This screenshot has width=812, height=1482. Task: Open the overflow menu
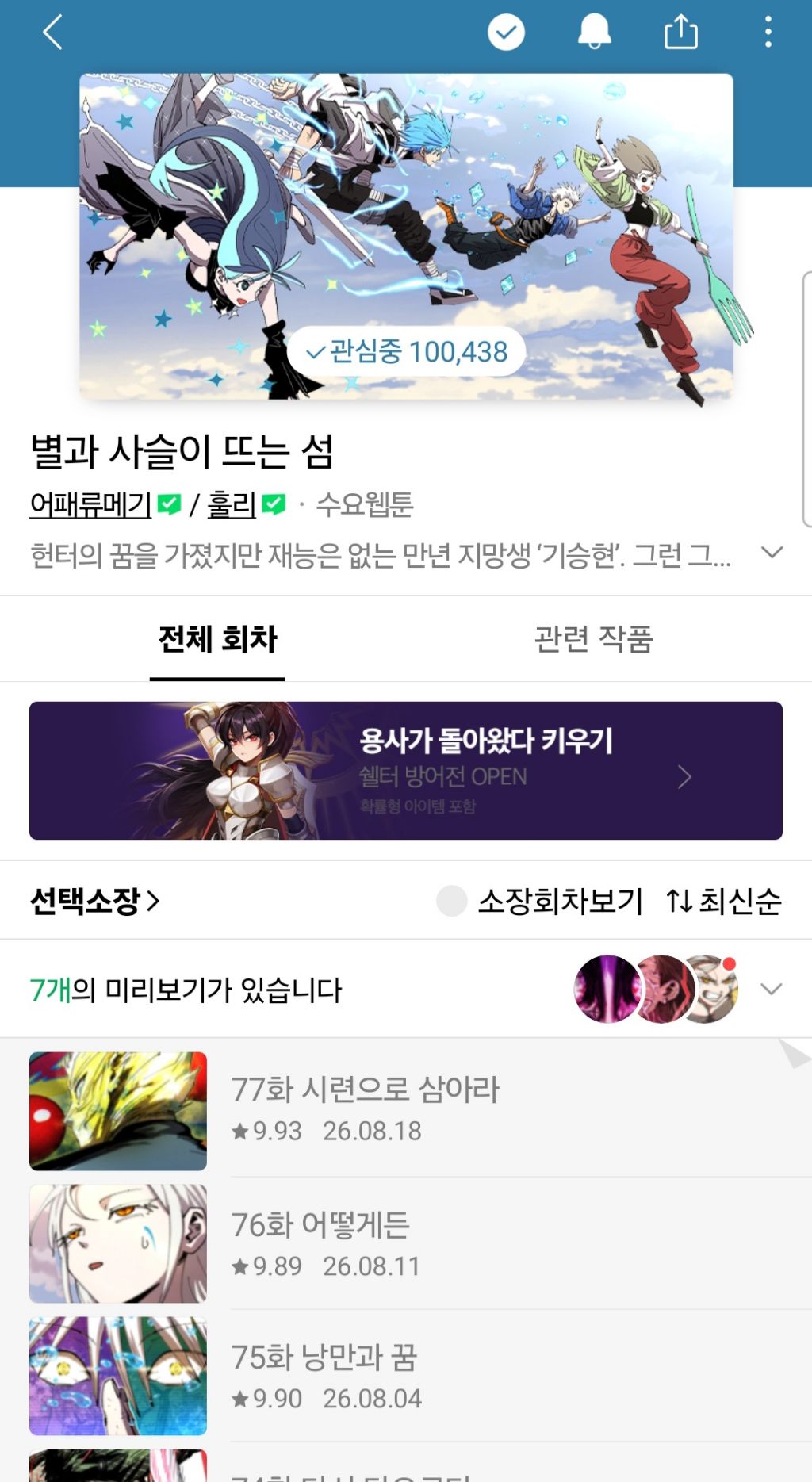click(x=768, y=33)
